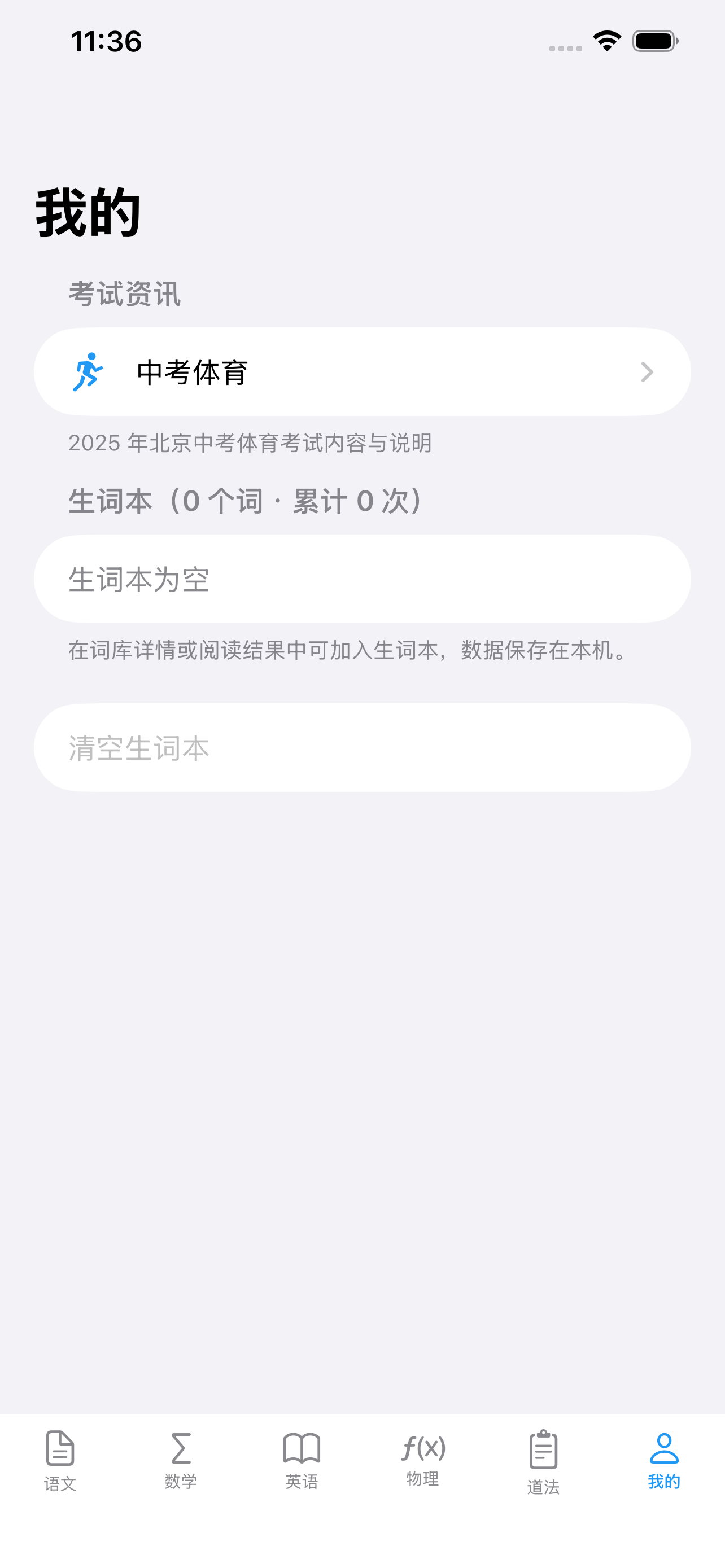Screen dimensions: 725x1568
Task: Tap the 考试资讯 section header
Action: click(x=124, y=293)
